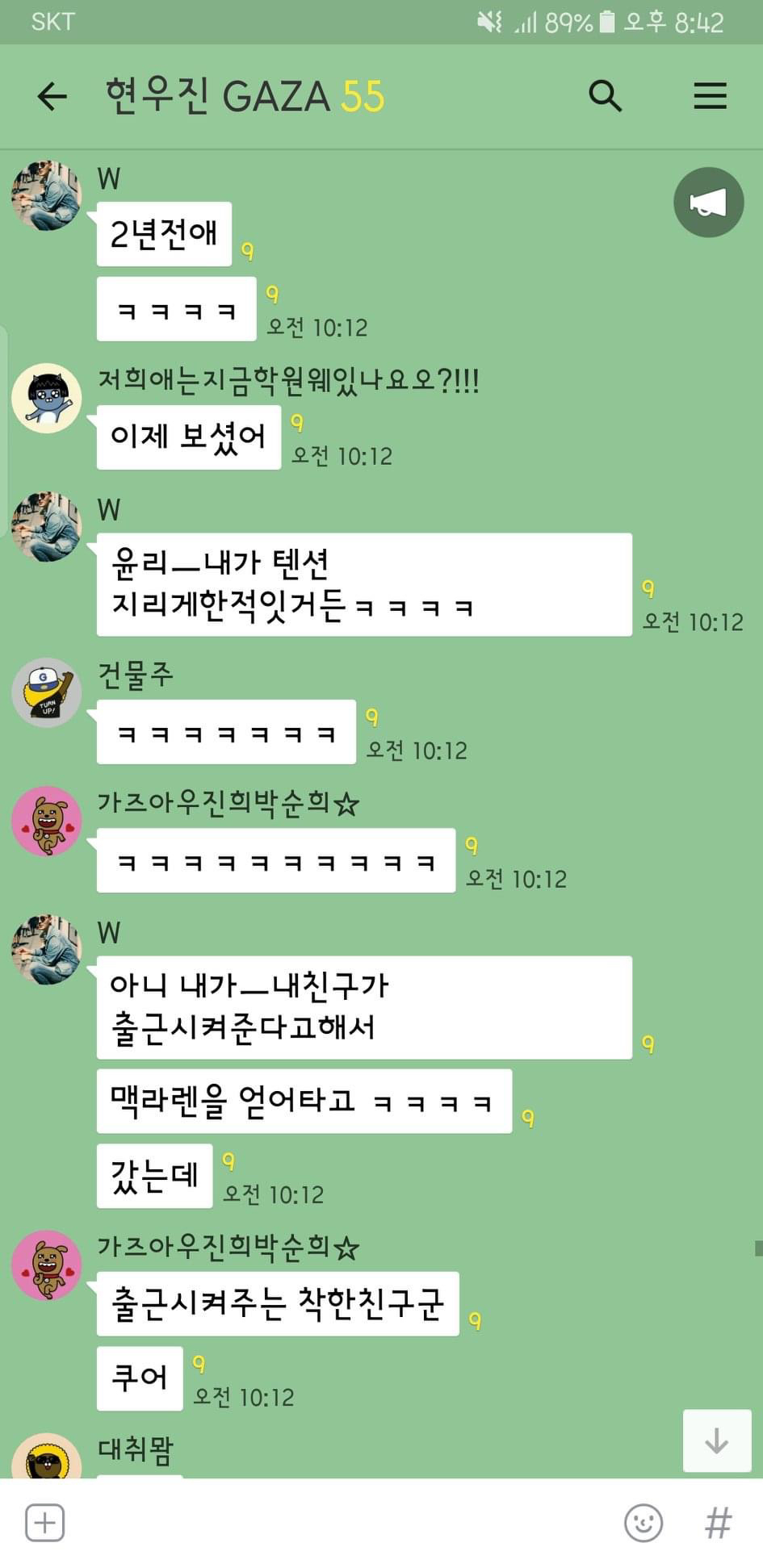Open profile of 저희애는지금학원웨있나요오 user
763x1568 pixels.
(x=47, y=398)
